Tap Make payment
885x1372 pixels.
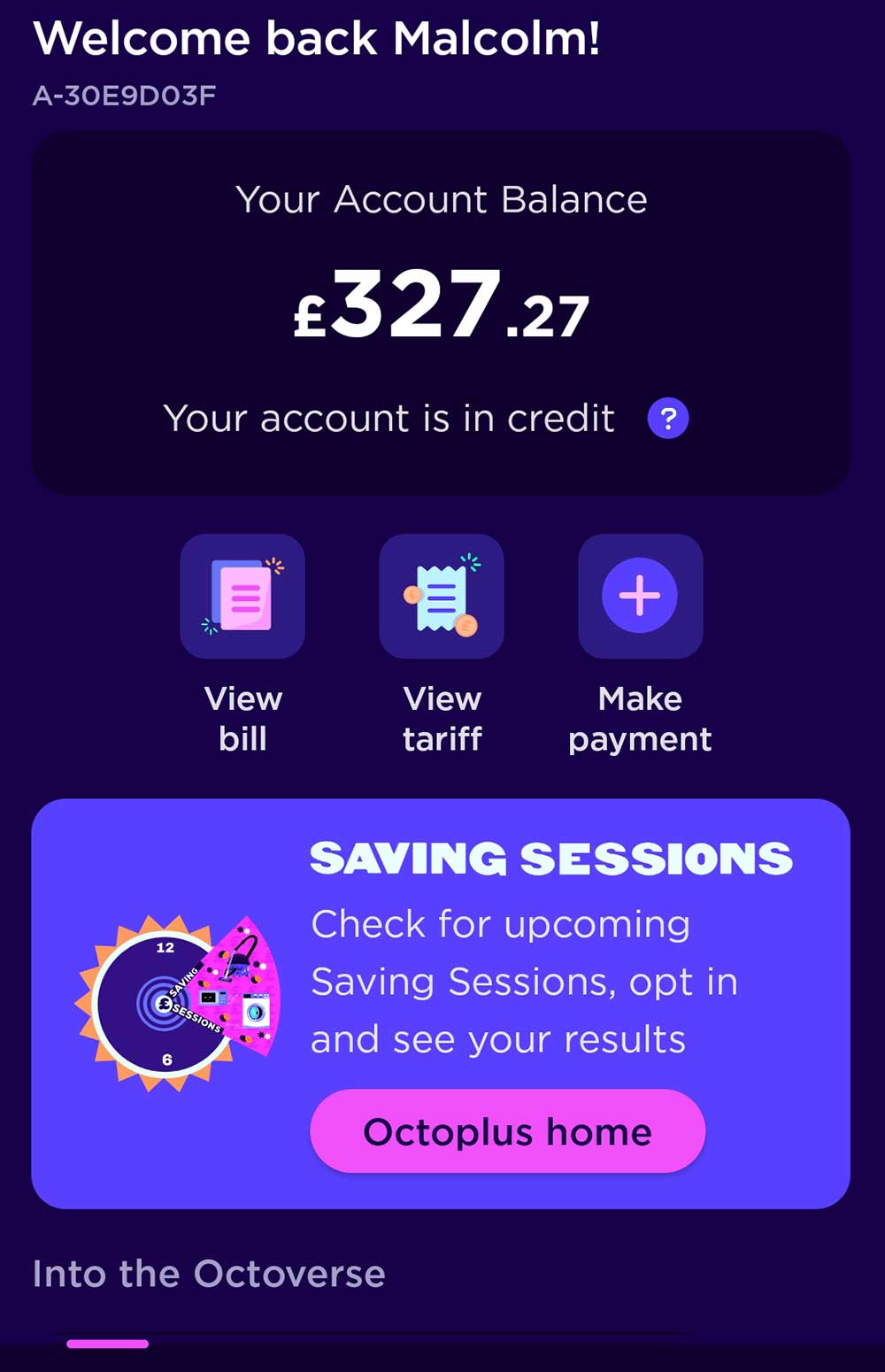640,597
